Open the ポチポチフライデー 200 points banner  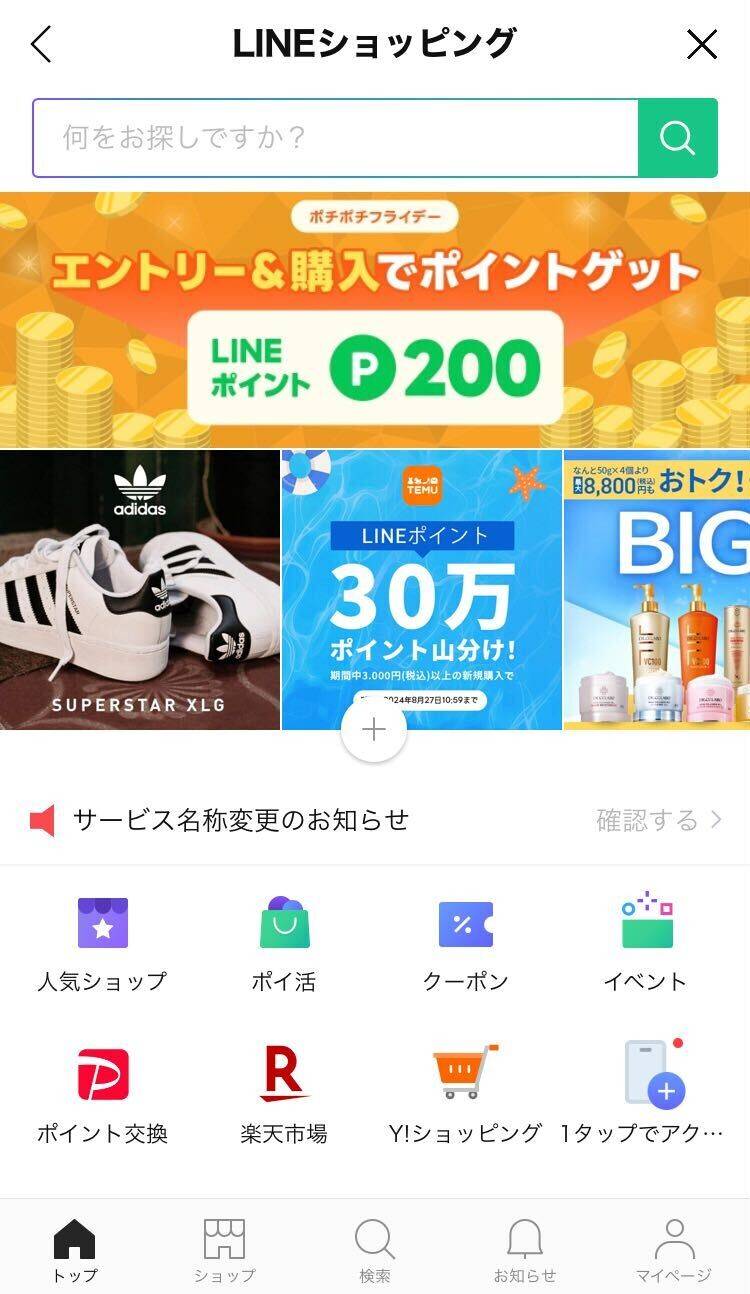coord(375,320)
